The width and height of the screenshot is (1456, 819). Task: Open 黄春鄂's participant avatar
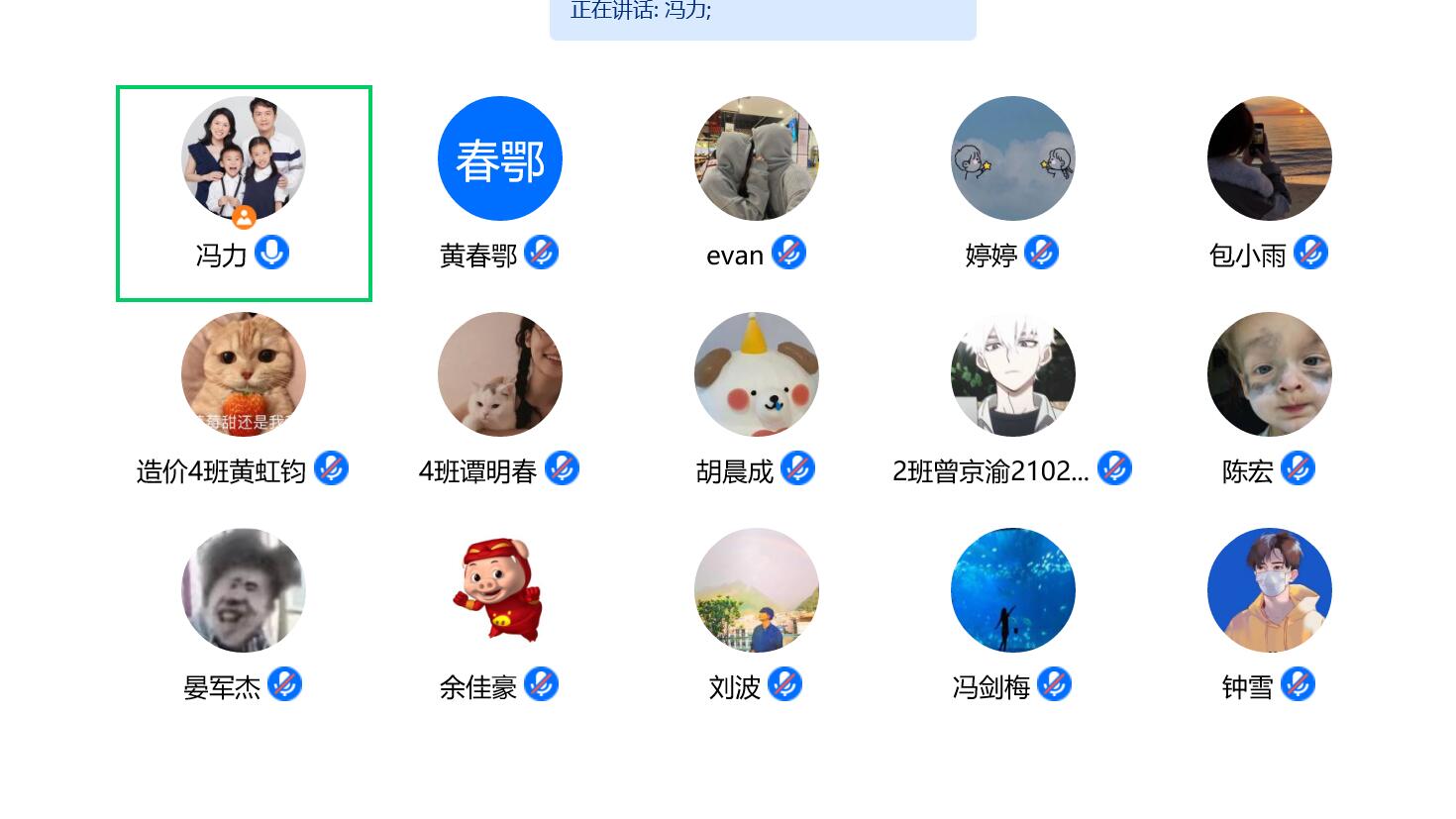[499, 158]
